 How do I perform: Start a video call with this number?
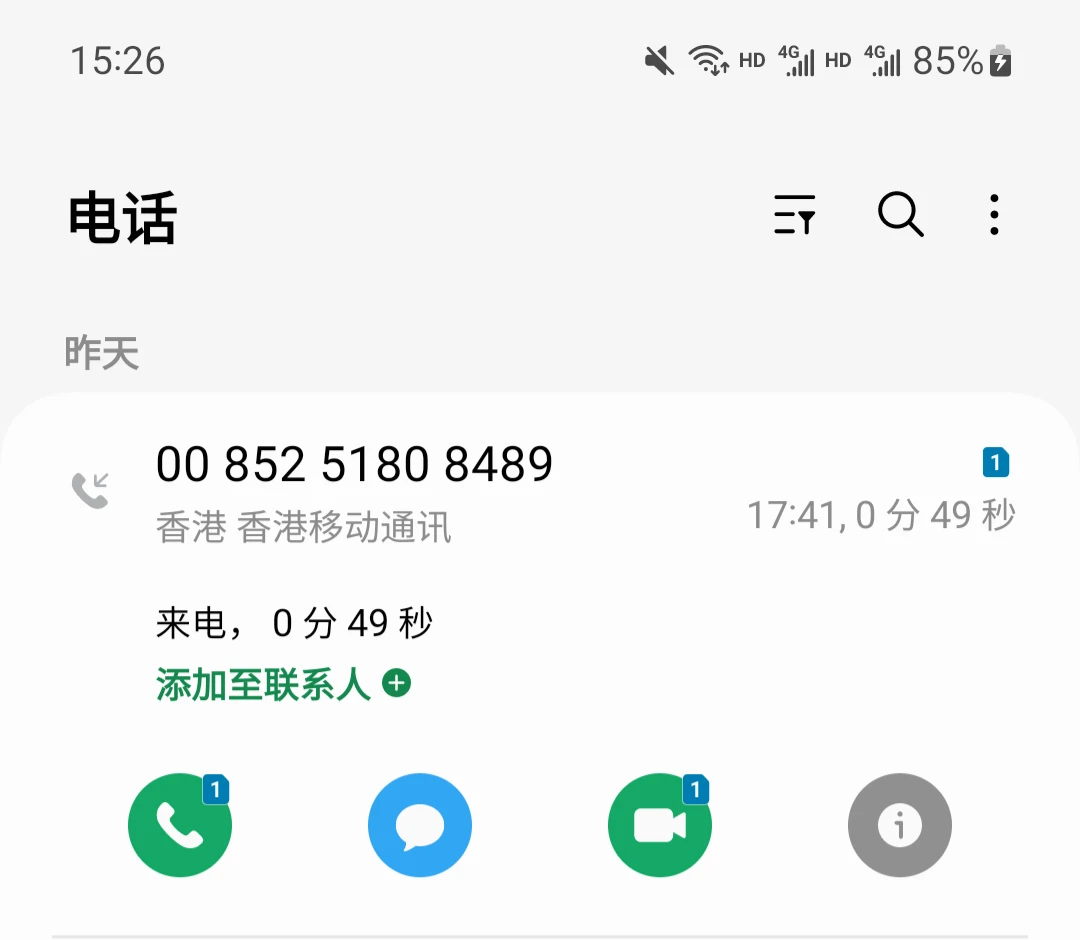coord(660,826)
